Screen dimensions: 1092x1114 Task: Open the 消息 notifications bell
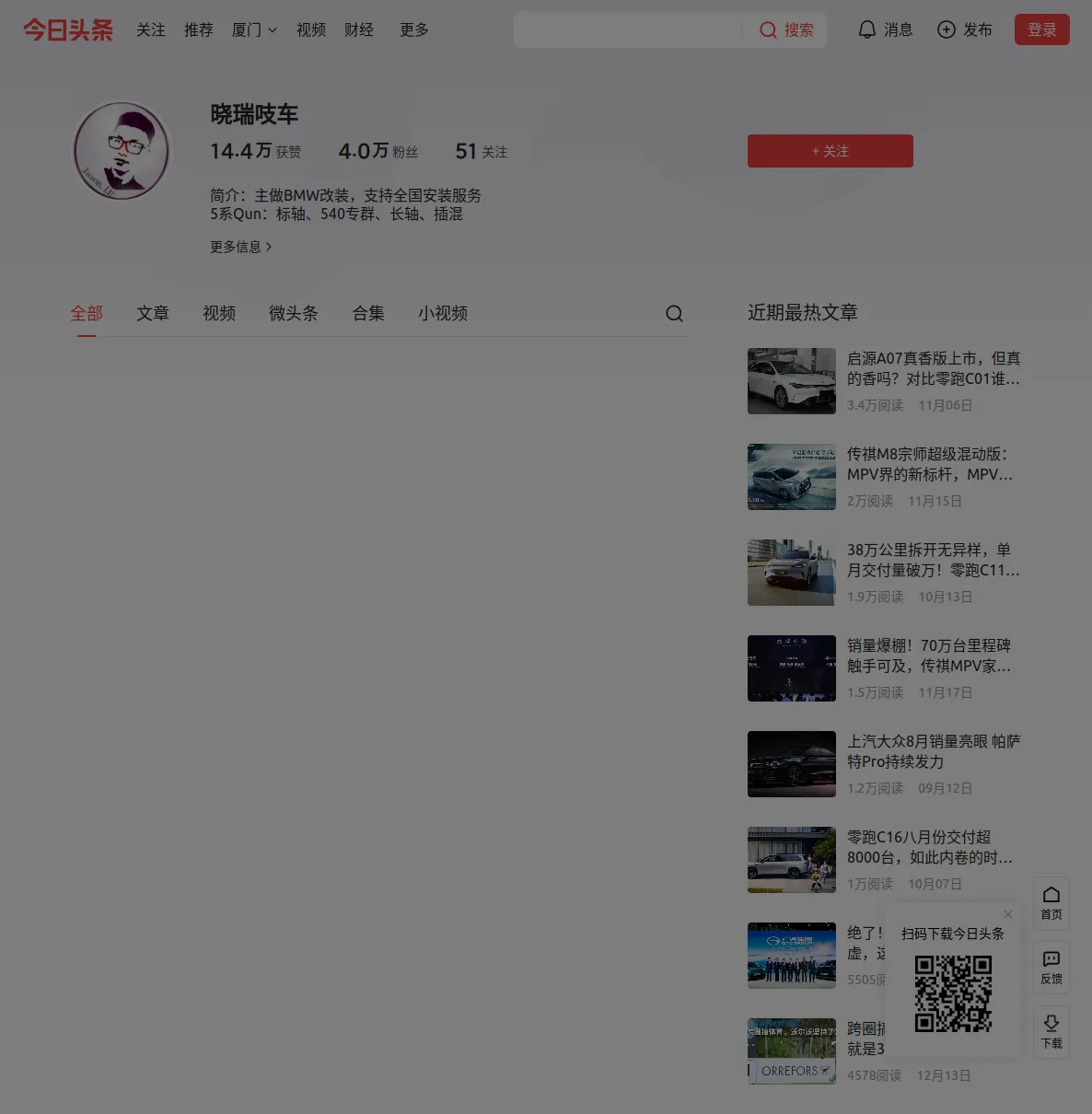(885, 29)
